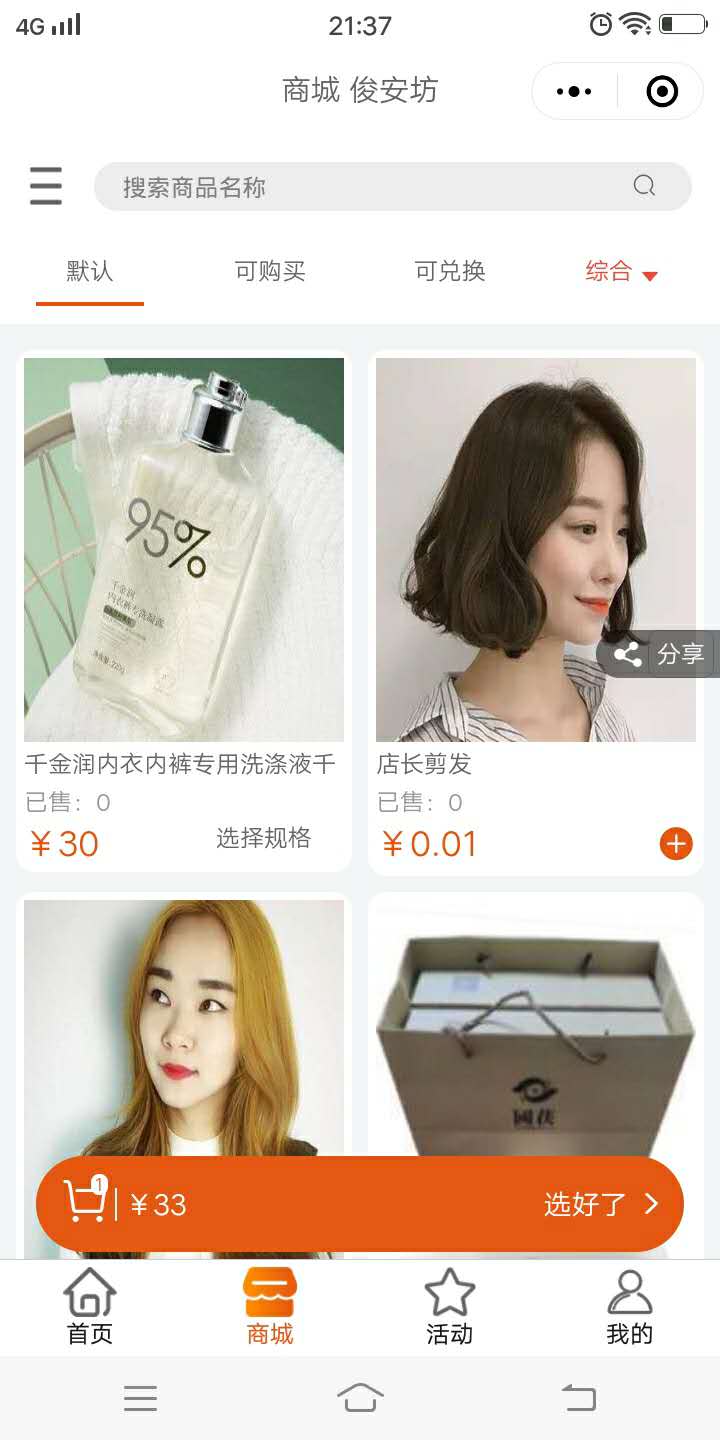The image size is (720, 1440).
Task: Switch to the 可购买 tab
Action: coord(270,271)
